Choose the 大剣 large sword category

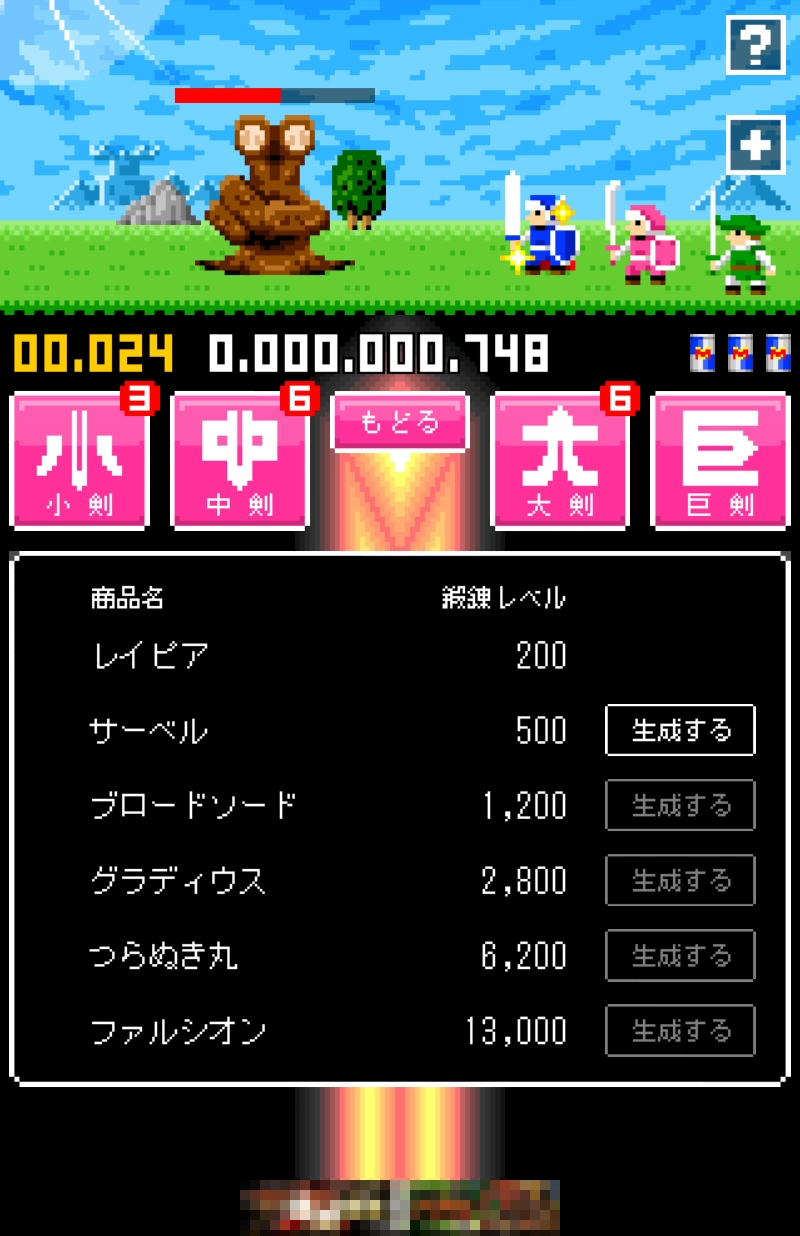click(560, 461)
